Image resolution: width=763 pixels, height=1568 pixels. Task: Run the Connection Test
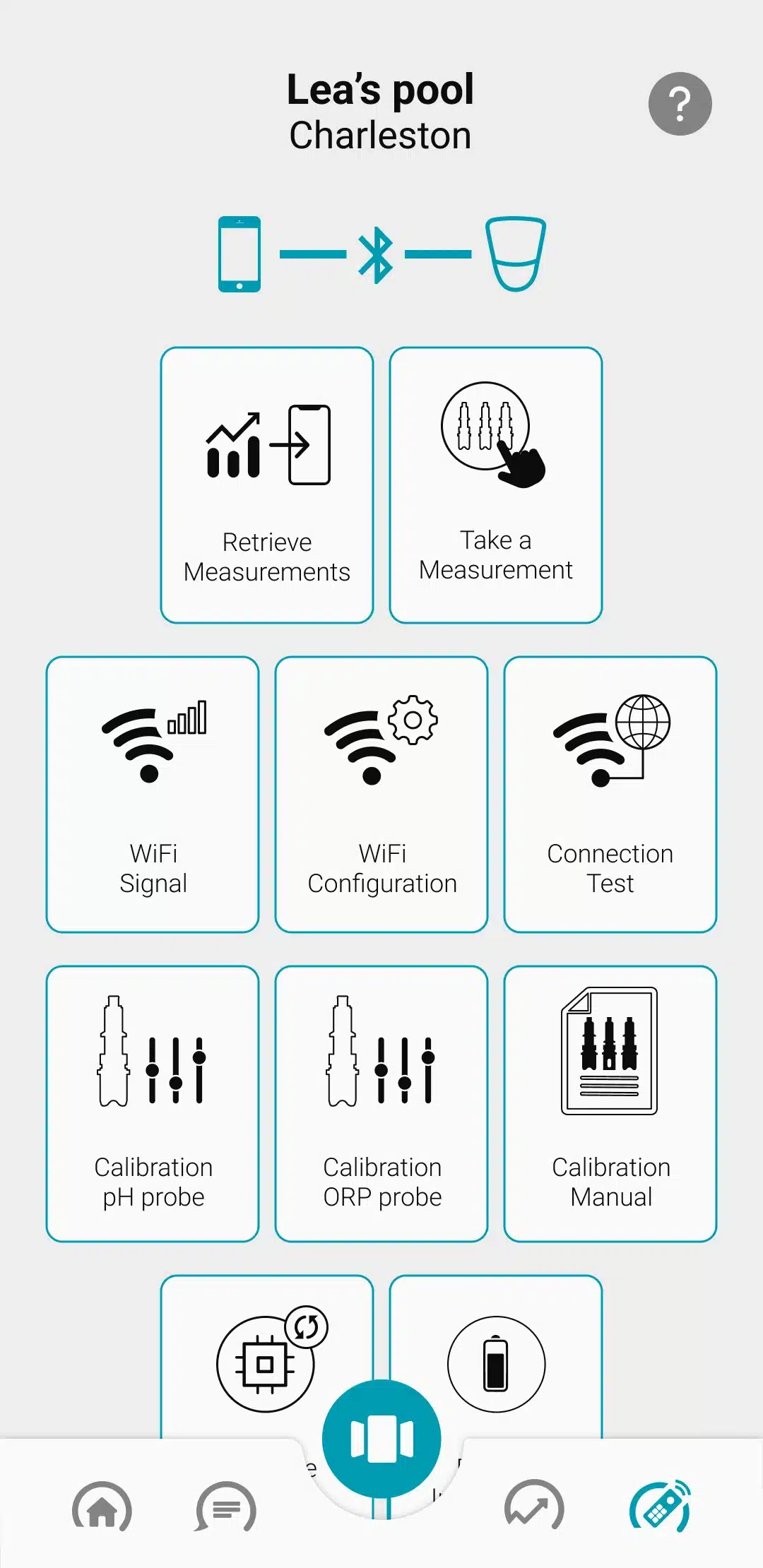coord(610,795)
